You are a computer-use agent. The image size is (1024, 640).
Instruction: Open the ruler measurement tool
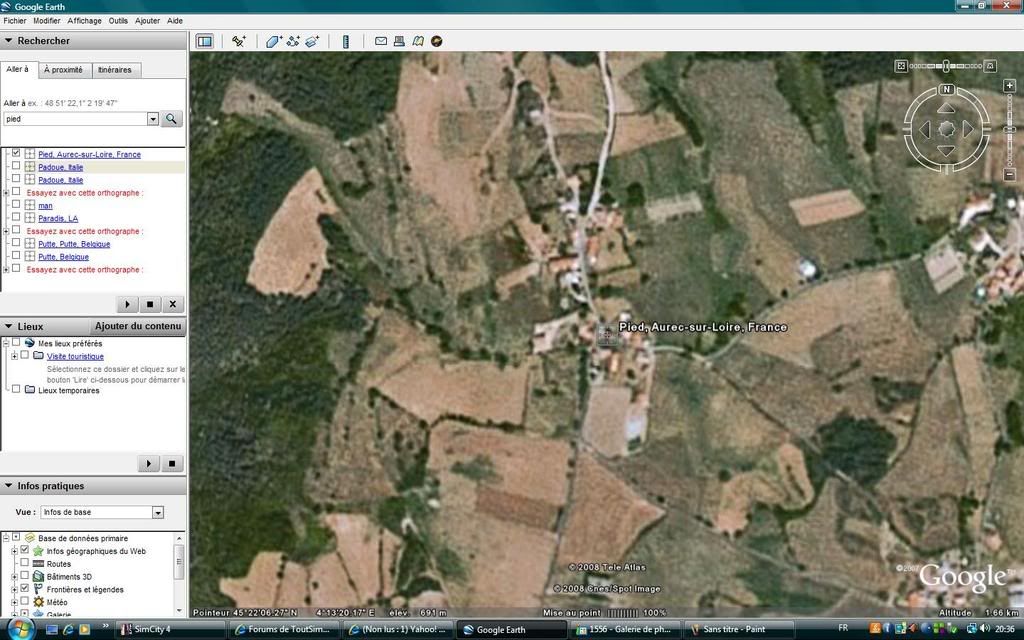point(346,41)
